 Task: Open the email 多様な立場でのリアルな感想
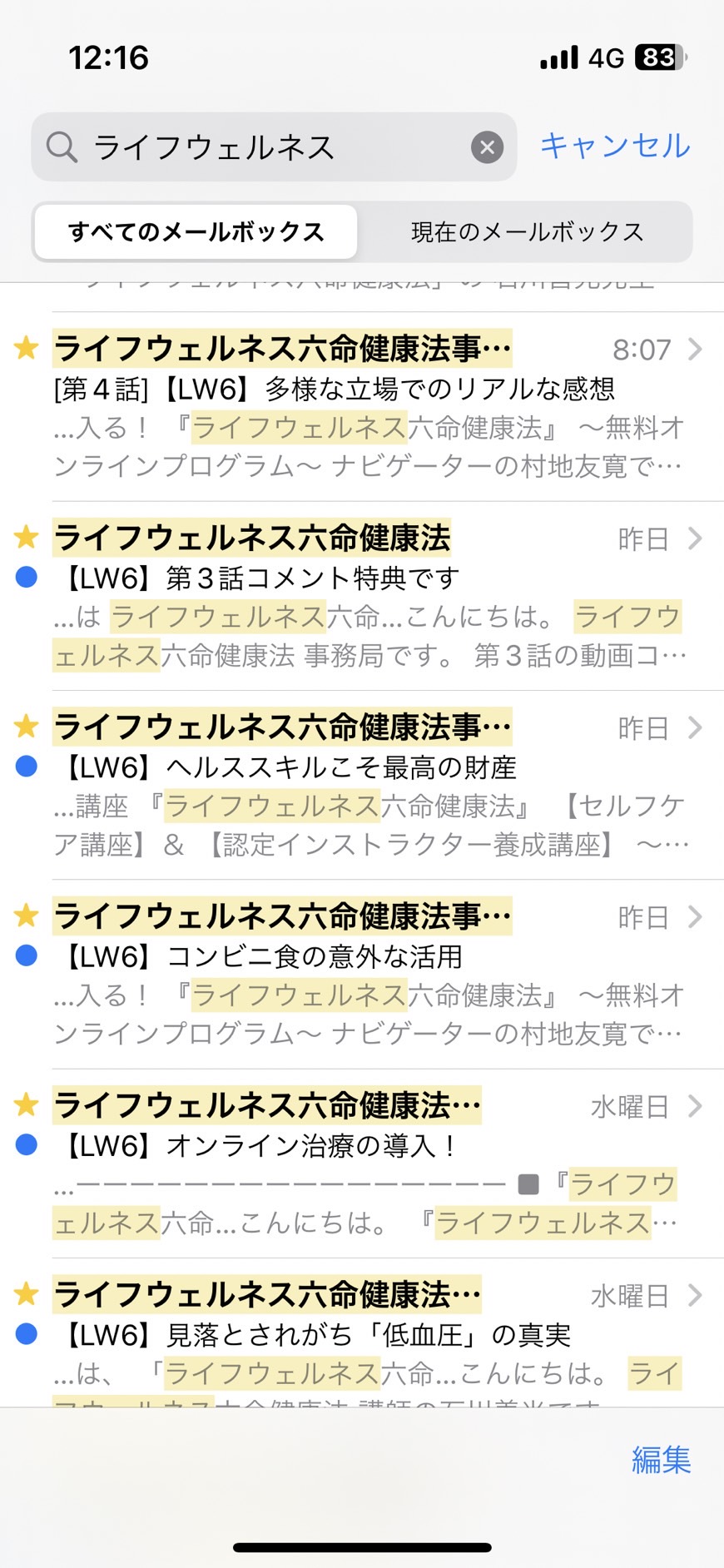362,407
